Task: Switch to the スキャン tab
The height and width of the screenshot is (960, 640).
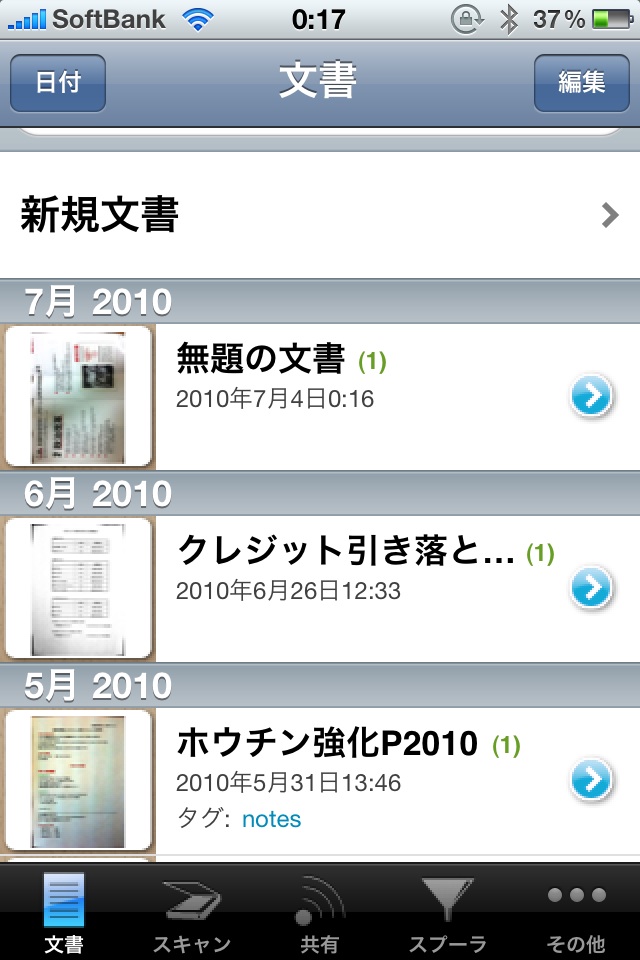Action: [x=192, y=912]
